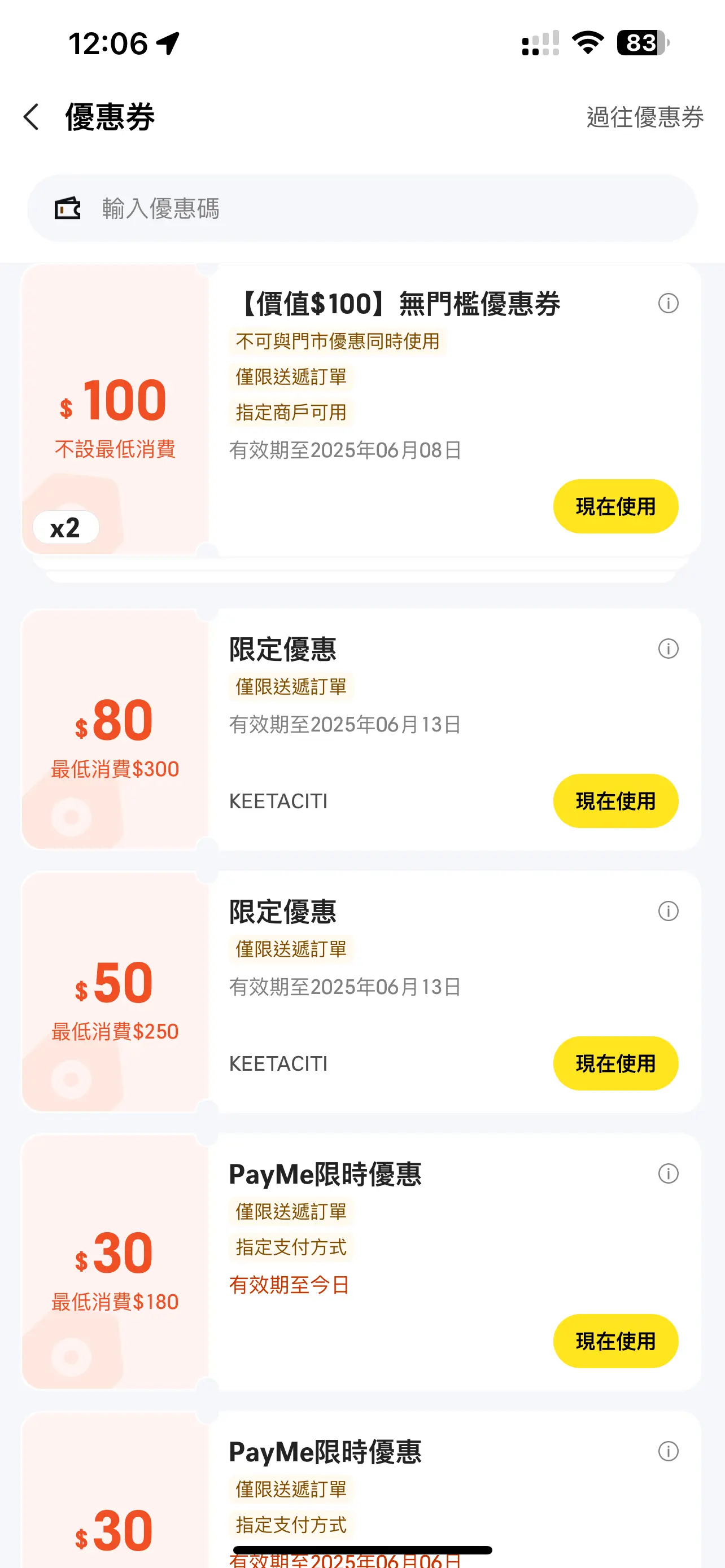The image size is (725, 1568).
Task: Open 過往優惠券 past coupons
Action: click(x=645, y=117)
